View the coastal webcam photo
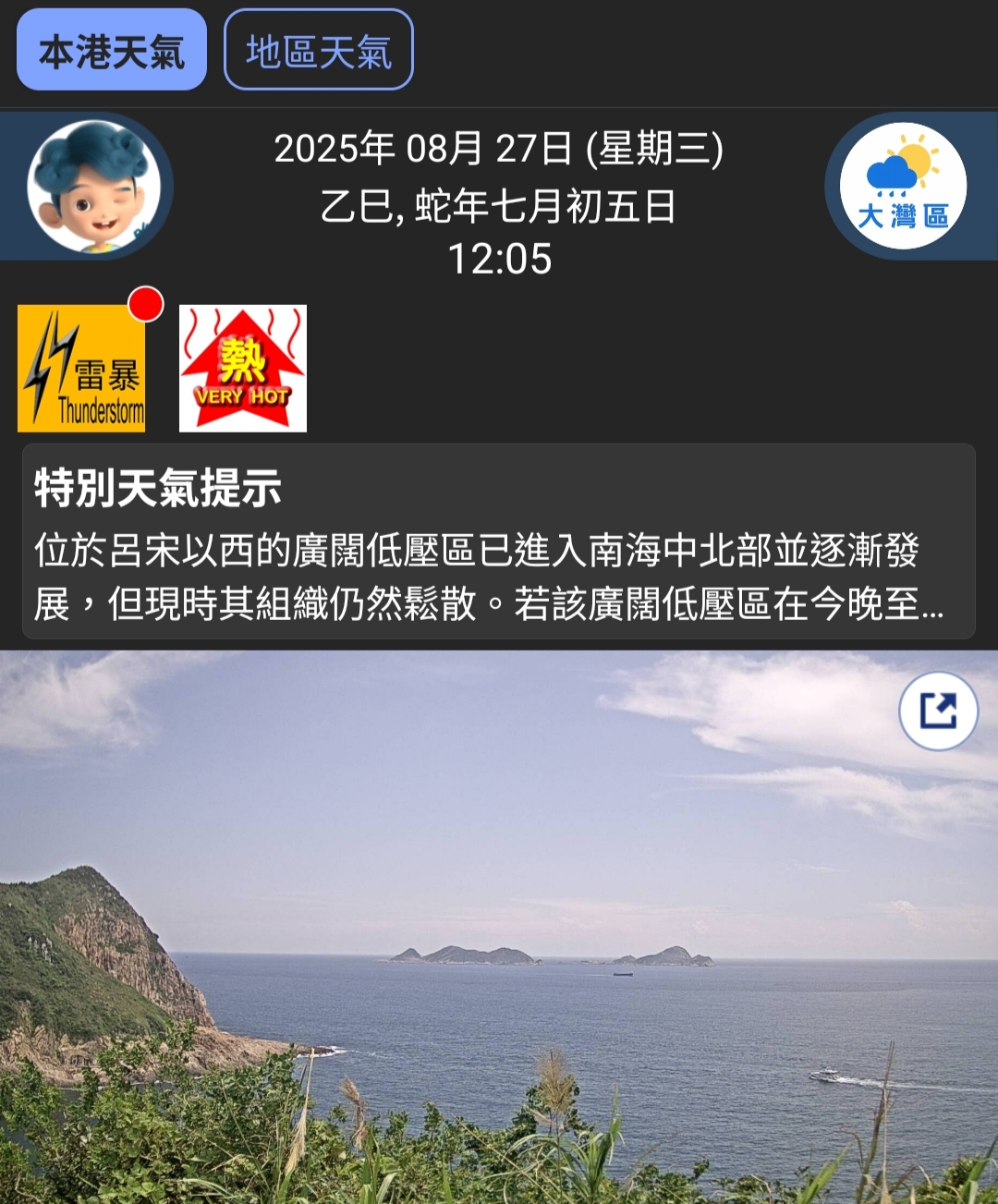 499,924
